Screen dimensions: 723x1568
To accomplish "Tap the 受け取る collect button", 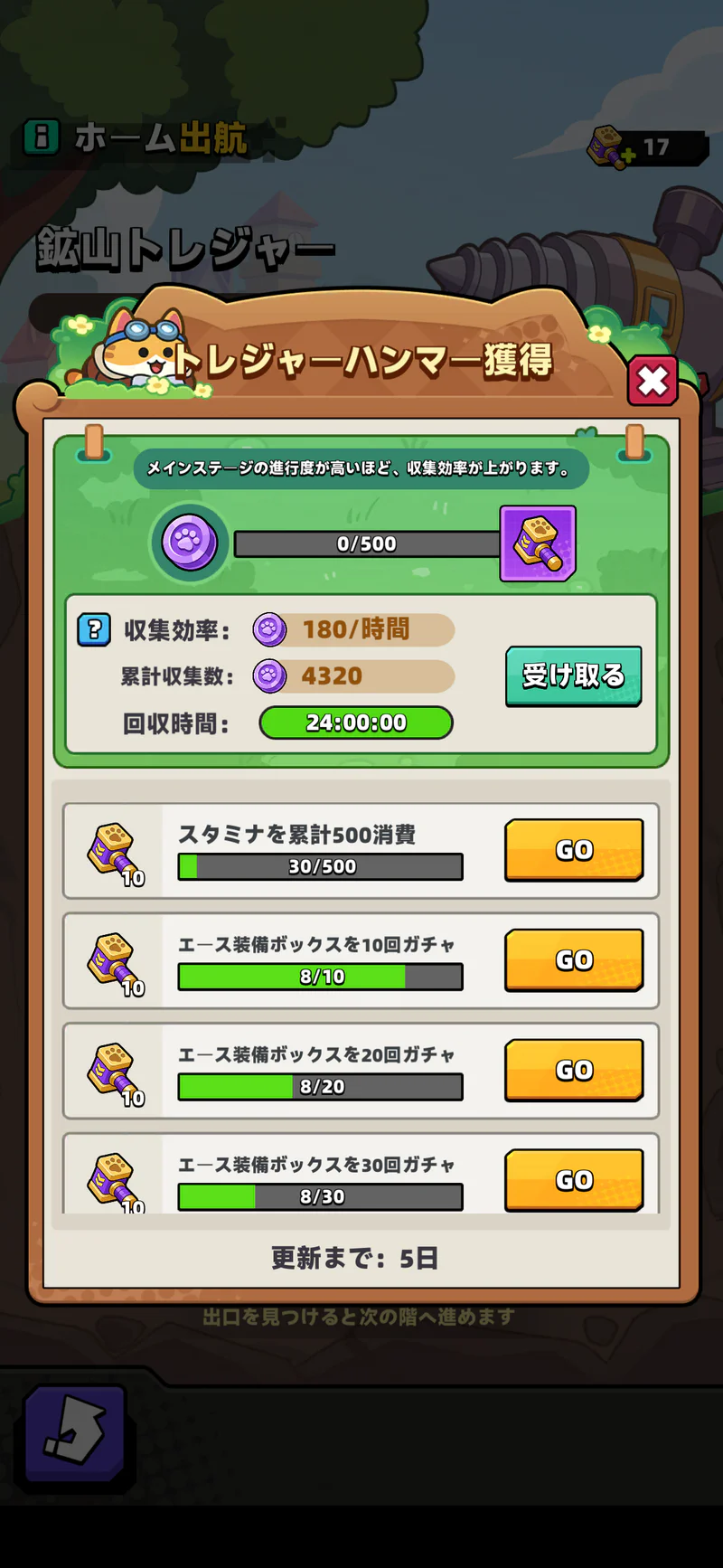I will click(x=574, y=675).
